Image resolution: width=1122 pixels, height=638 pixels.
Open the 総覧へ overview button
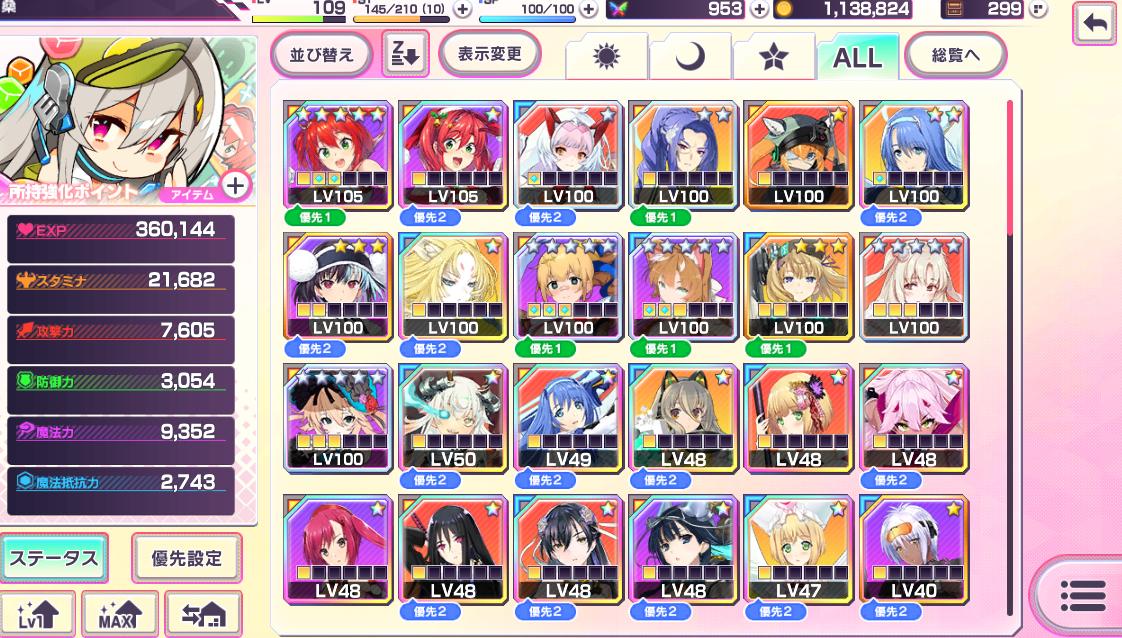pyautogui.click(x=955, y=56)
